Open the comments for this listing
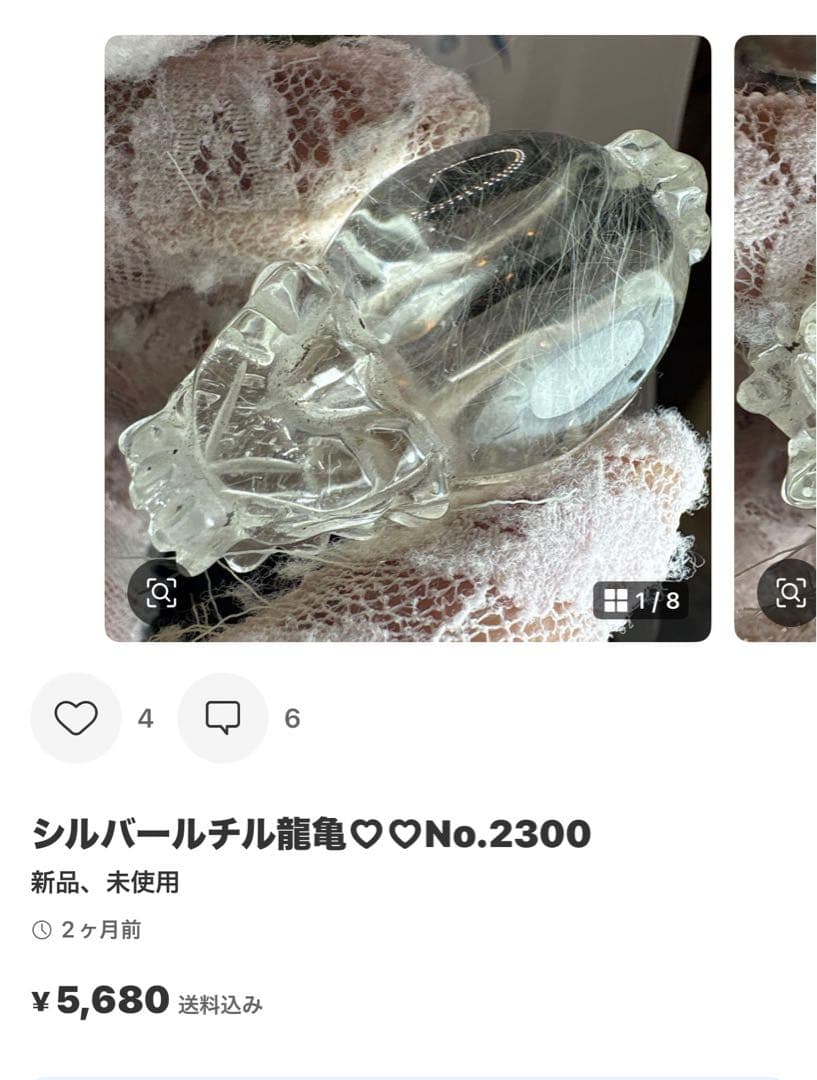Screen dimensions: 817x1080 (x=222, y=718)
